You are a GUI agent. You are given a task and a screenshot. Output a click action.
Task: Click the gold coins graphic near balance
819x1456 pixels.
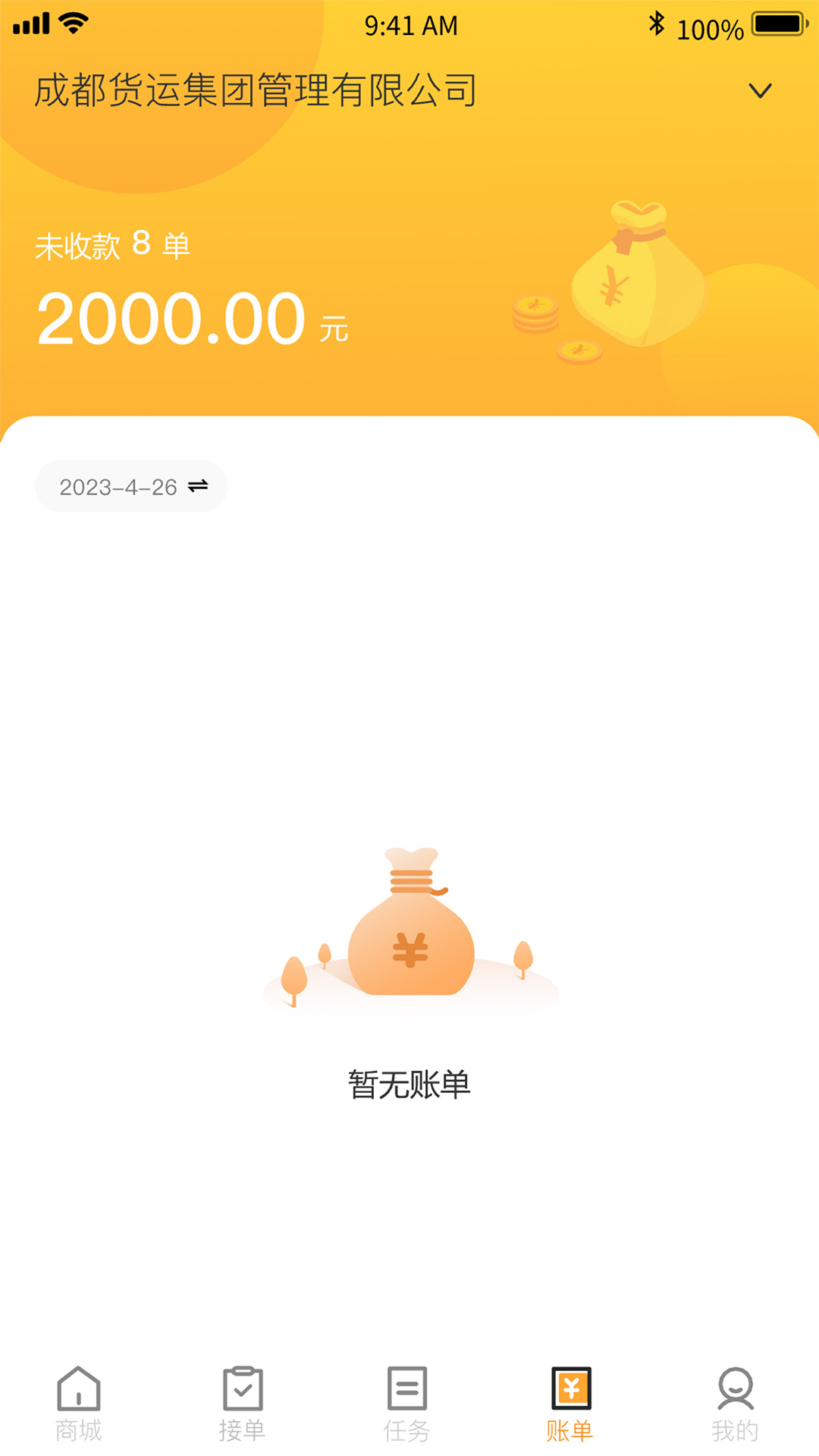pos(535,313)
